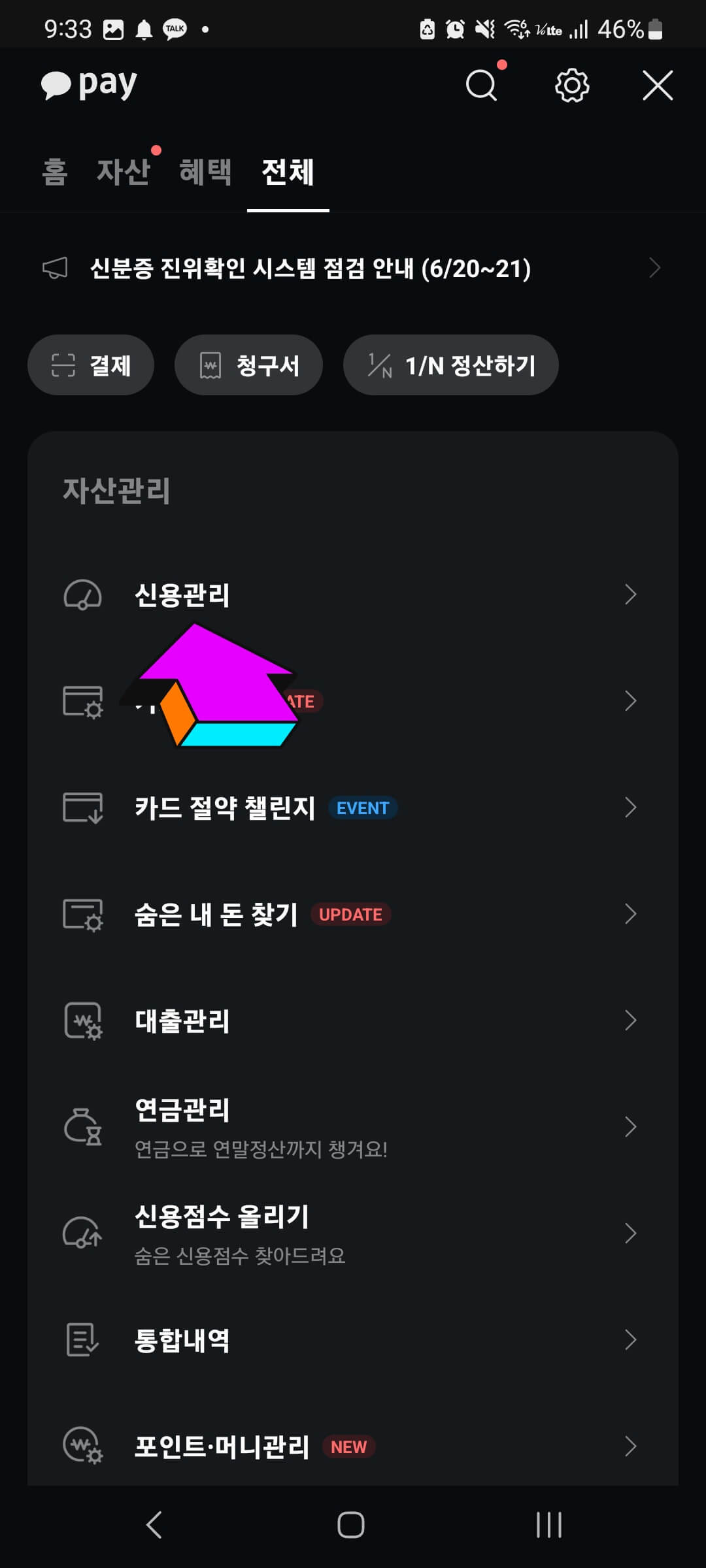The image size is (706, 1568).
Task: Open the 1/N 정산하기 button
Action: 451,365
